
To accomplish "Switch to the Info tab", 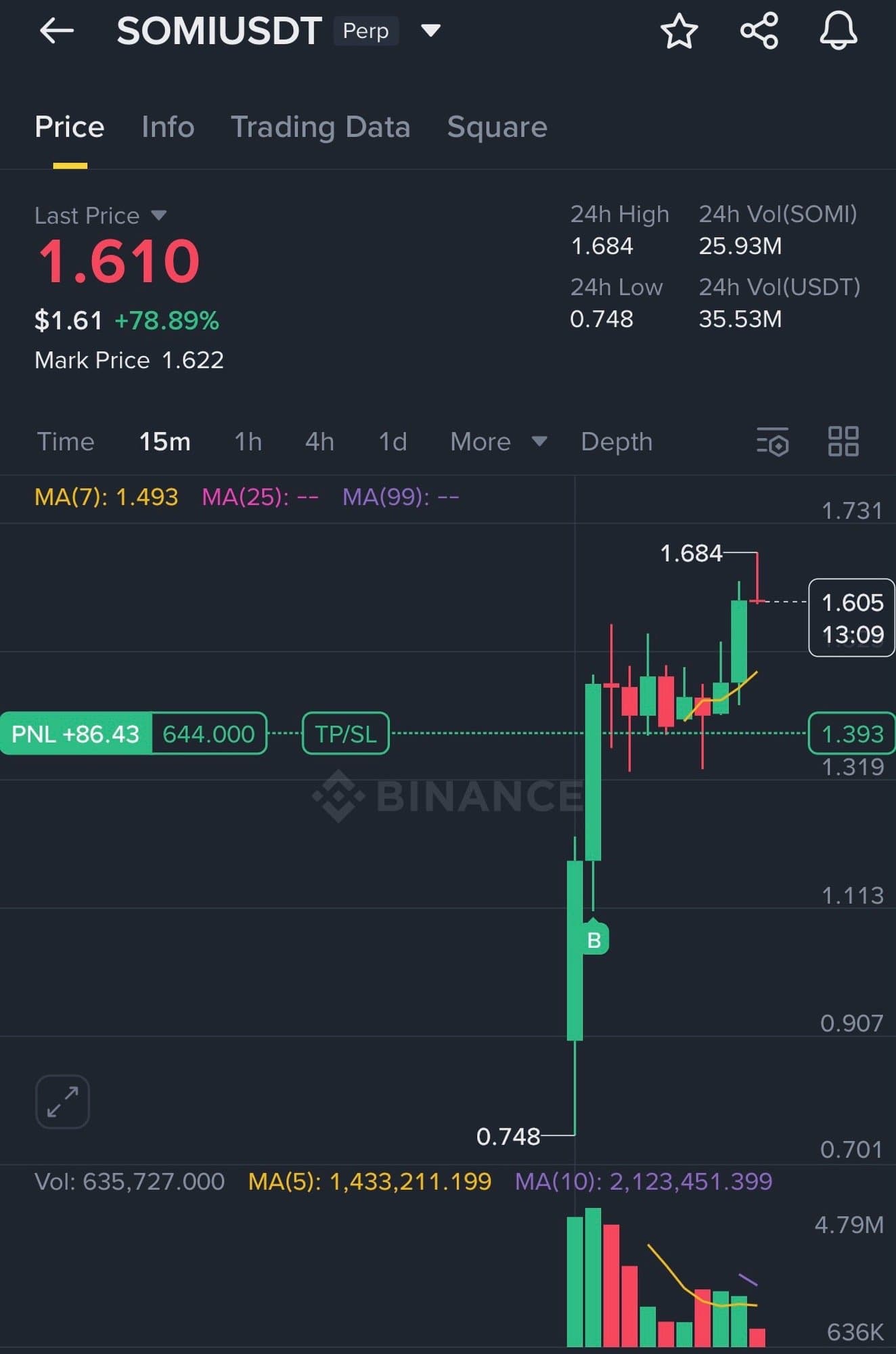I will (168, 127).
